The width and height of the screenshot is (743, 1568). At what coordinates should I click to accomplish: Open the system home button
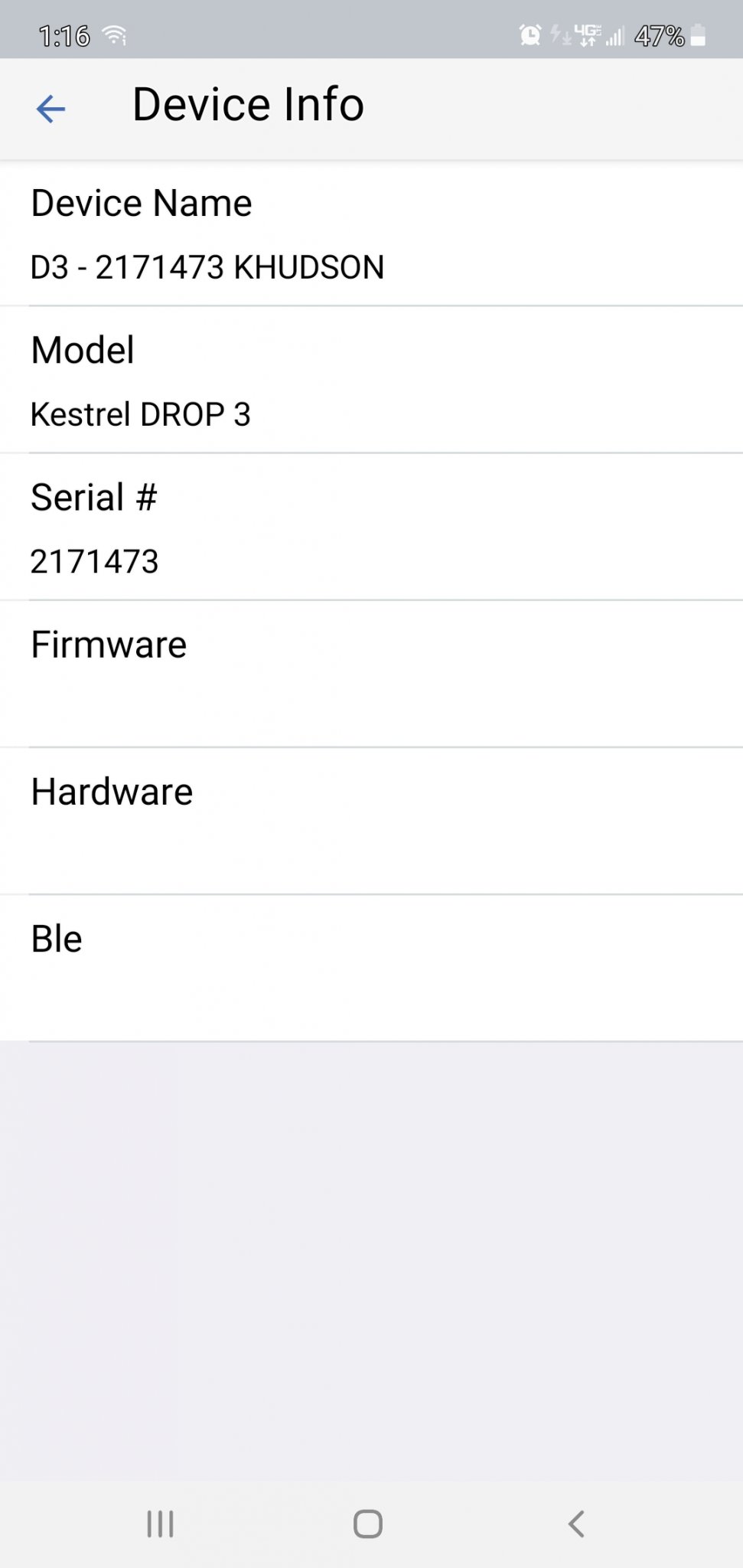tap(368, 1524)
